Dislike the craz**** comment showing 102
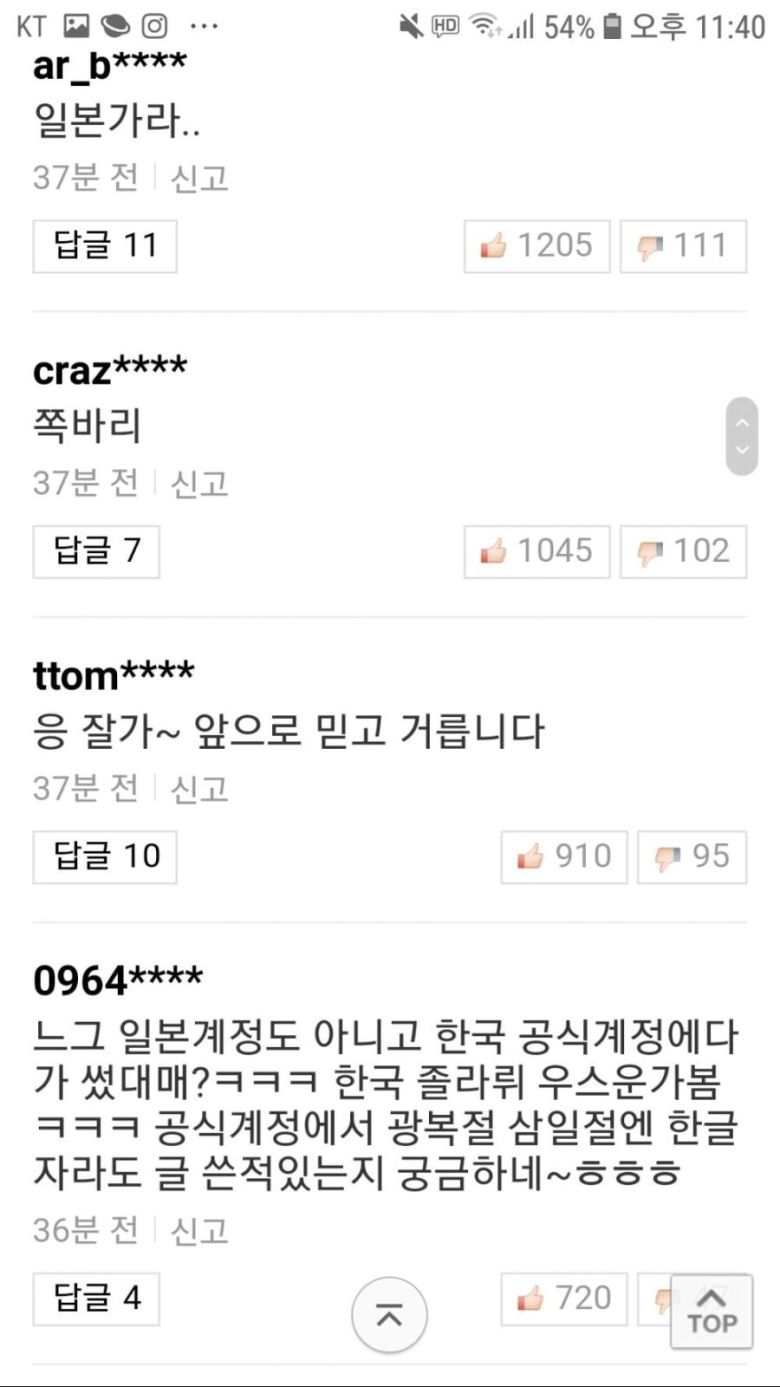This screenshot has height=1387, width=780. tap(683, 551)
